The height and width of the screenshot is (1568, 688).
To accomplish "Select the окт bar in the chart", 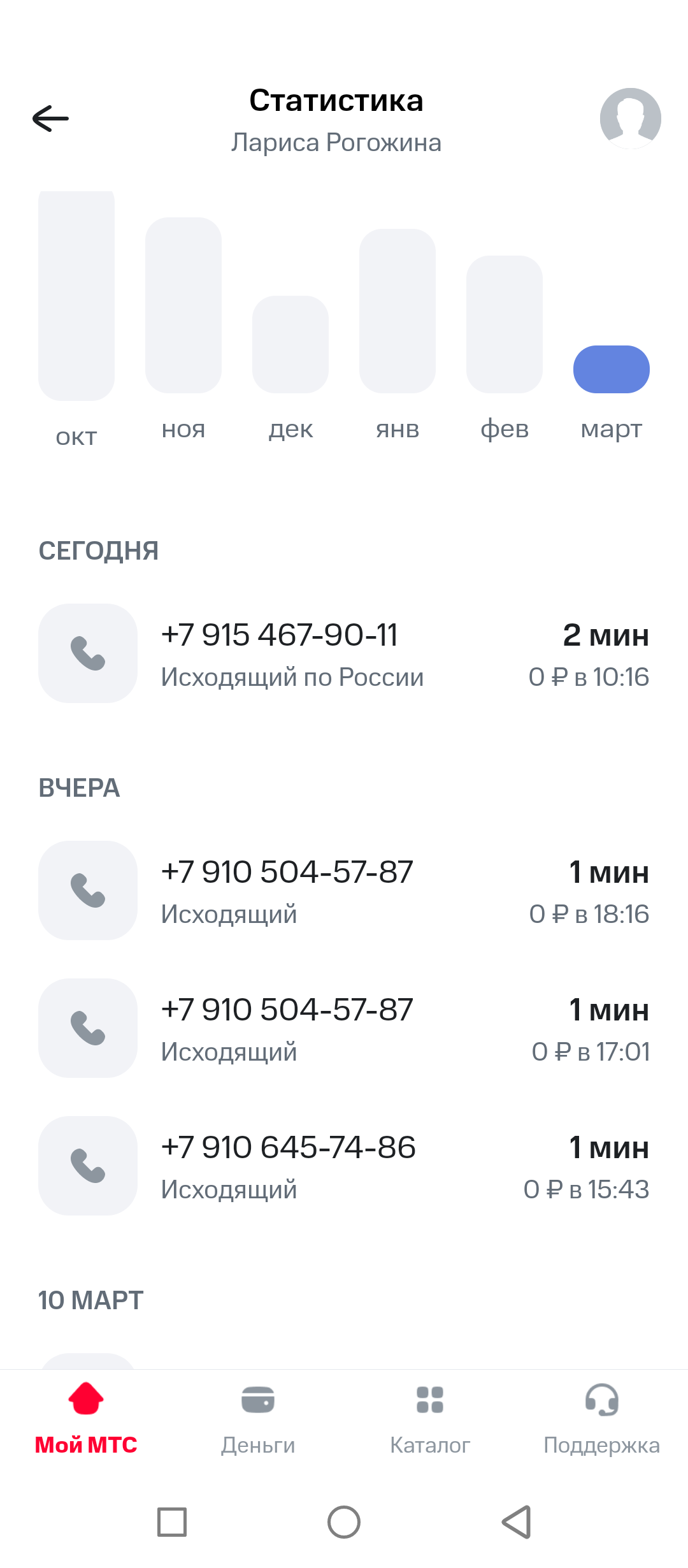I will (76, 296).
